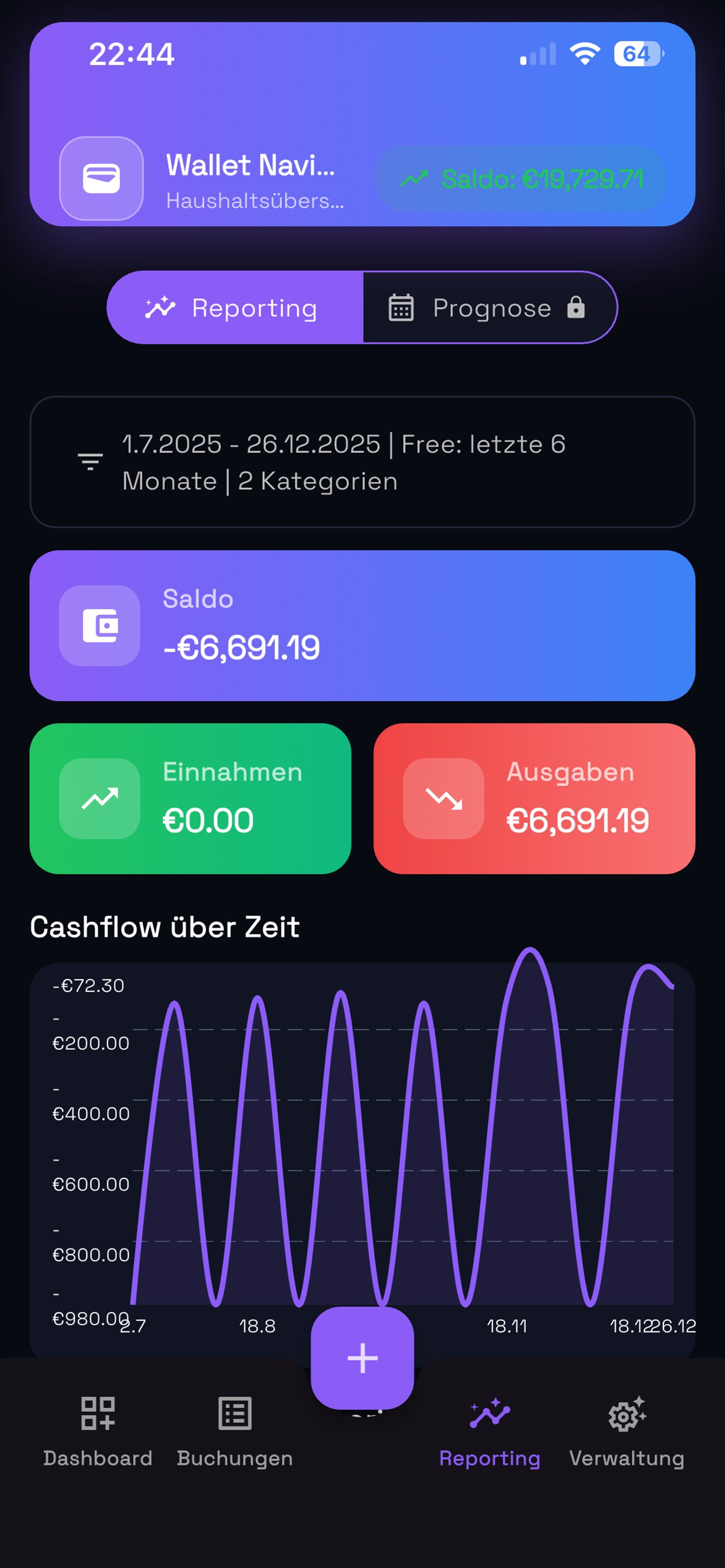Open the date and category filter
The width and height of the screenshot is (725, 1568).
pos(362,462)
